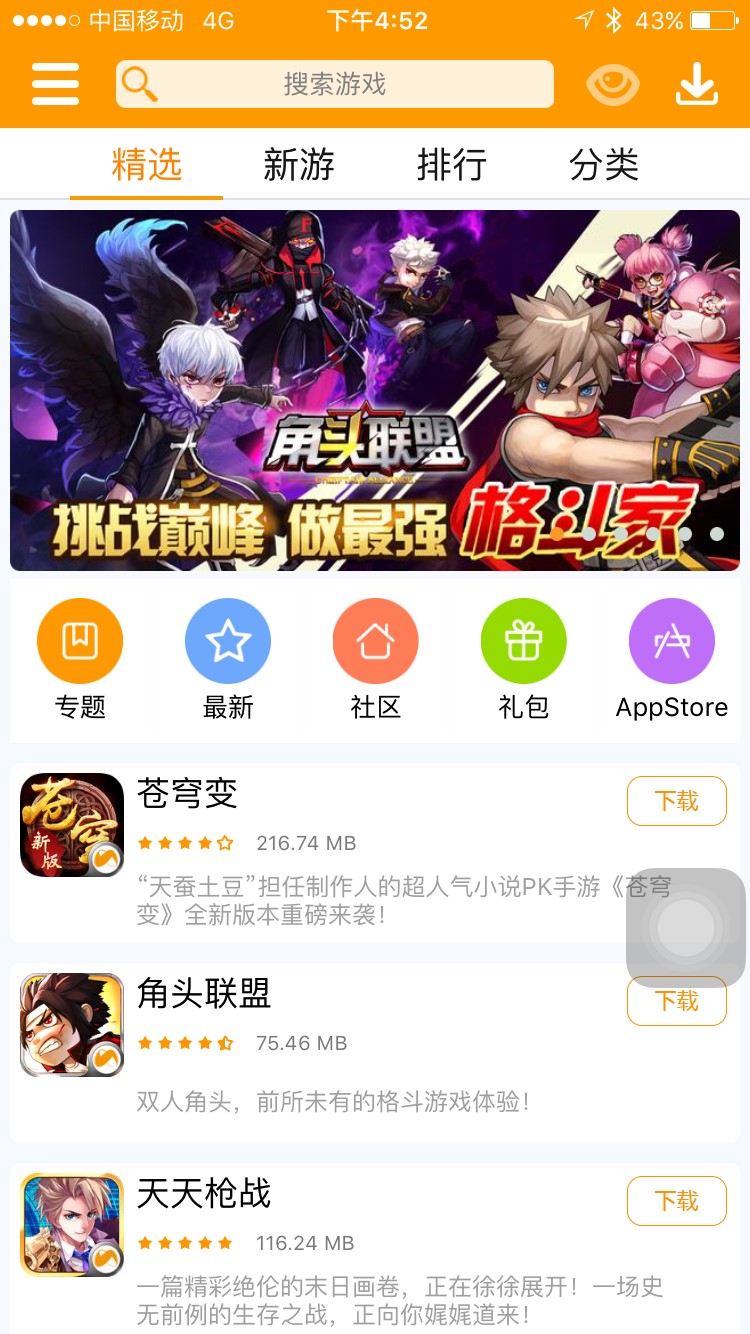Open the hamburger menu
The width and height of the screenshot is (750, 1334).
55,84
